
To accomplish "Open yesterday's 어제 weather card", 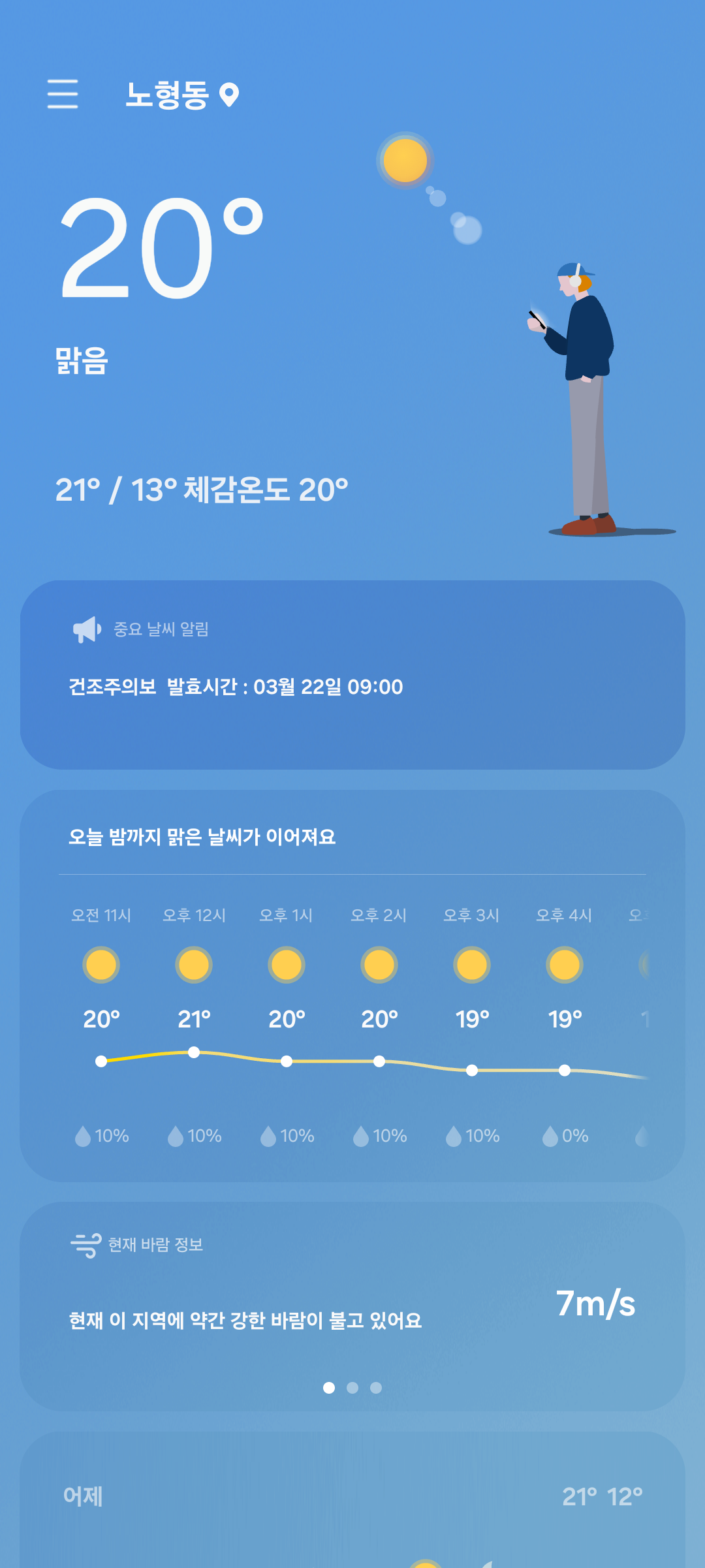I will [352, 1500].
